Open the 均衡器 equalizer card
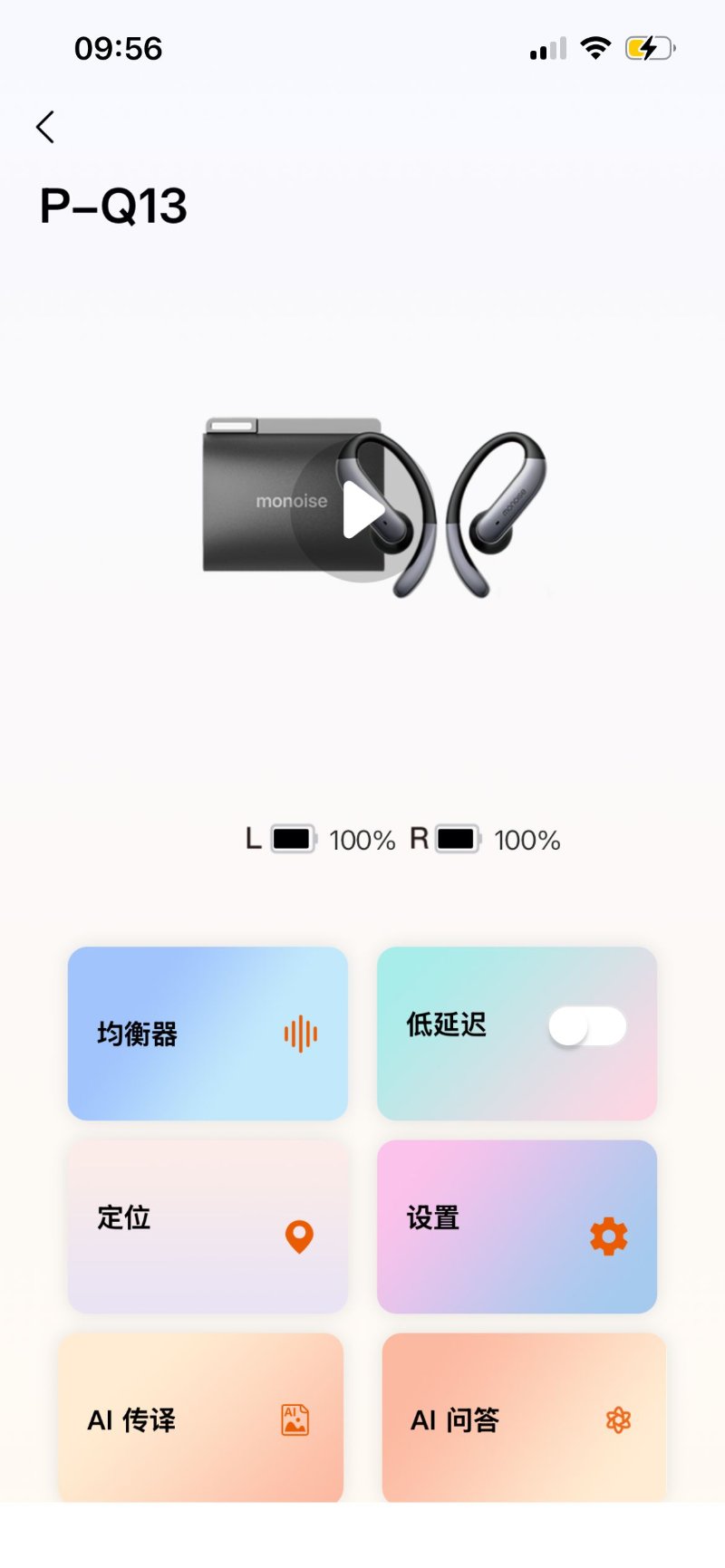Image resolution: width=725 pixels, height=1568 pixels. pos(208,1034)
